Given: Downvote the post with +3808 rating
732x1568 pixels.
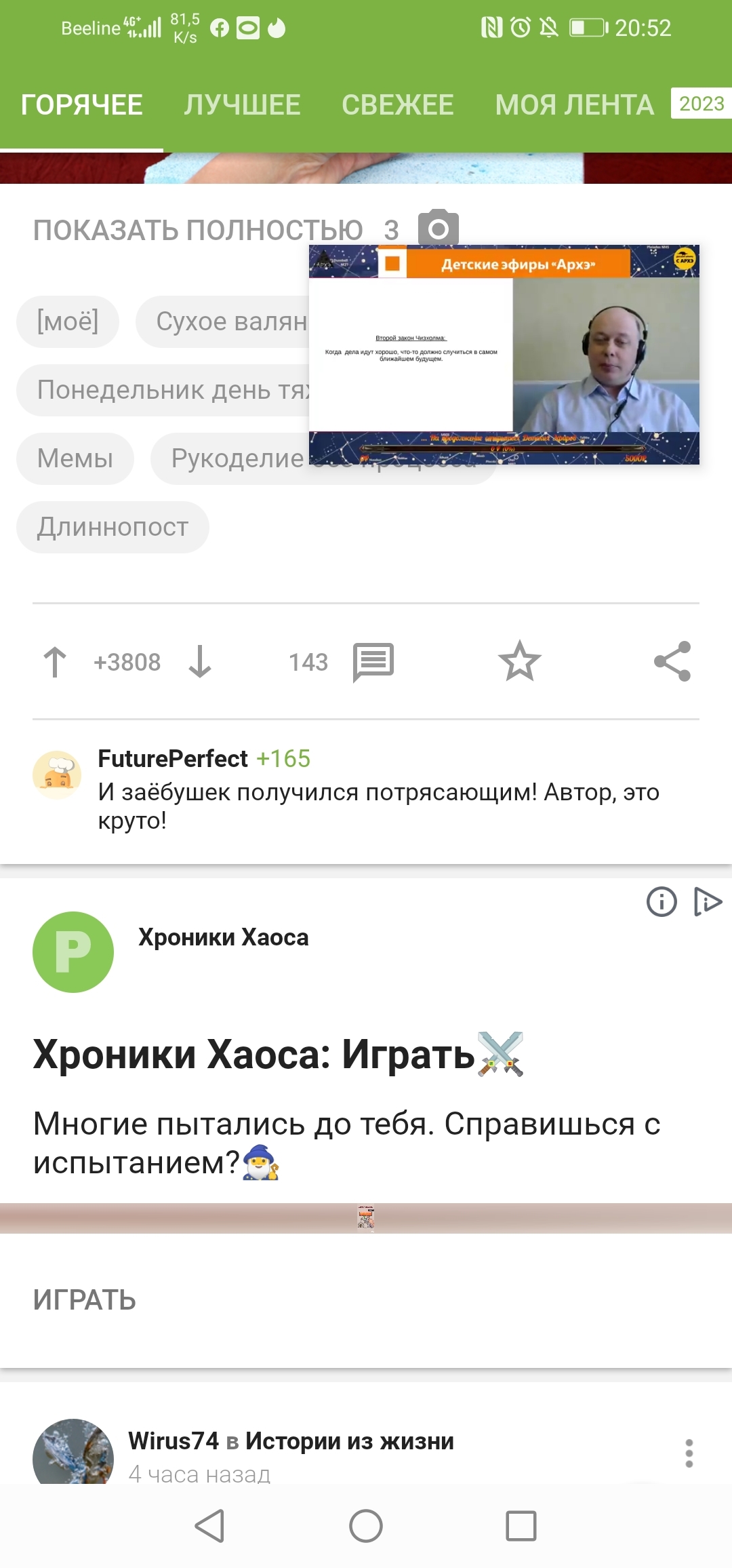Looking at the screenshot, I should pos(200,662).
